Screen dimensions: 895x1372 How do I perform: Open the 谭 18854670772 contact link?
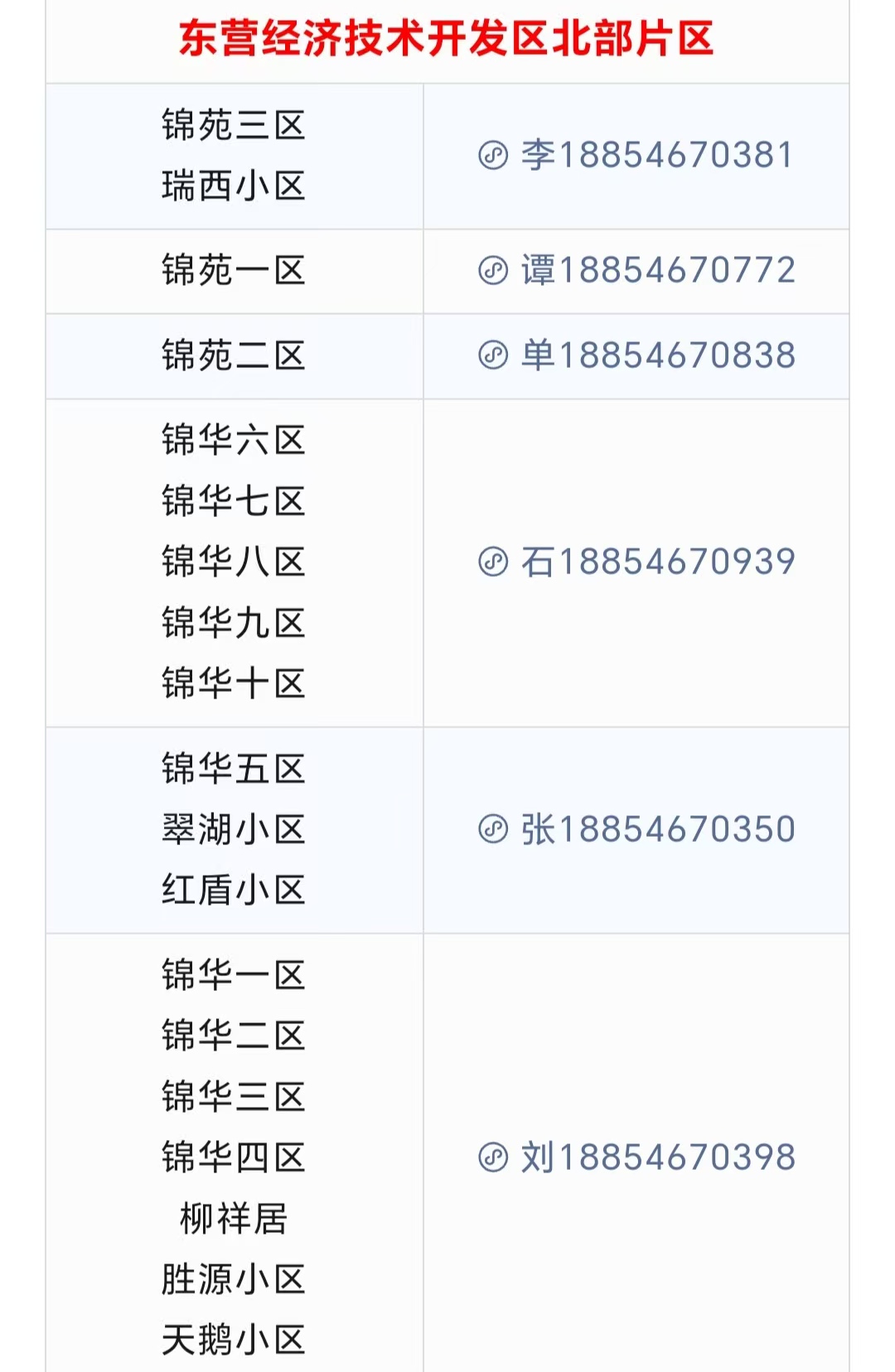point(636,270)
